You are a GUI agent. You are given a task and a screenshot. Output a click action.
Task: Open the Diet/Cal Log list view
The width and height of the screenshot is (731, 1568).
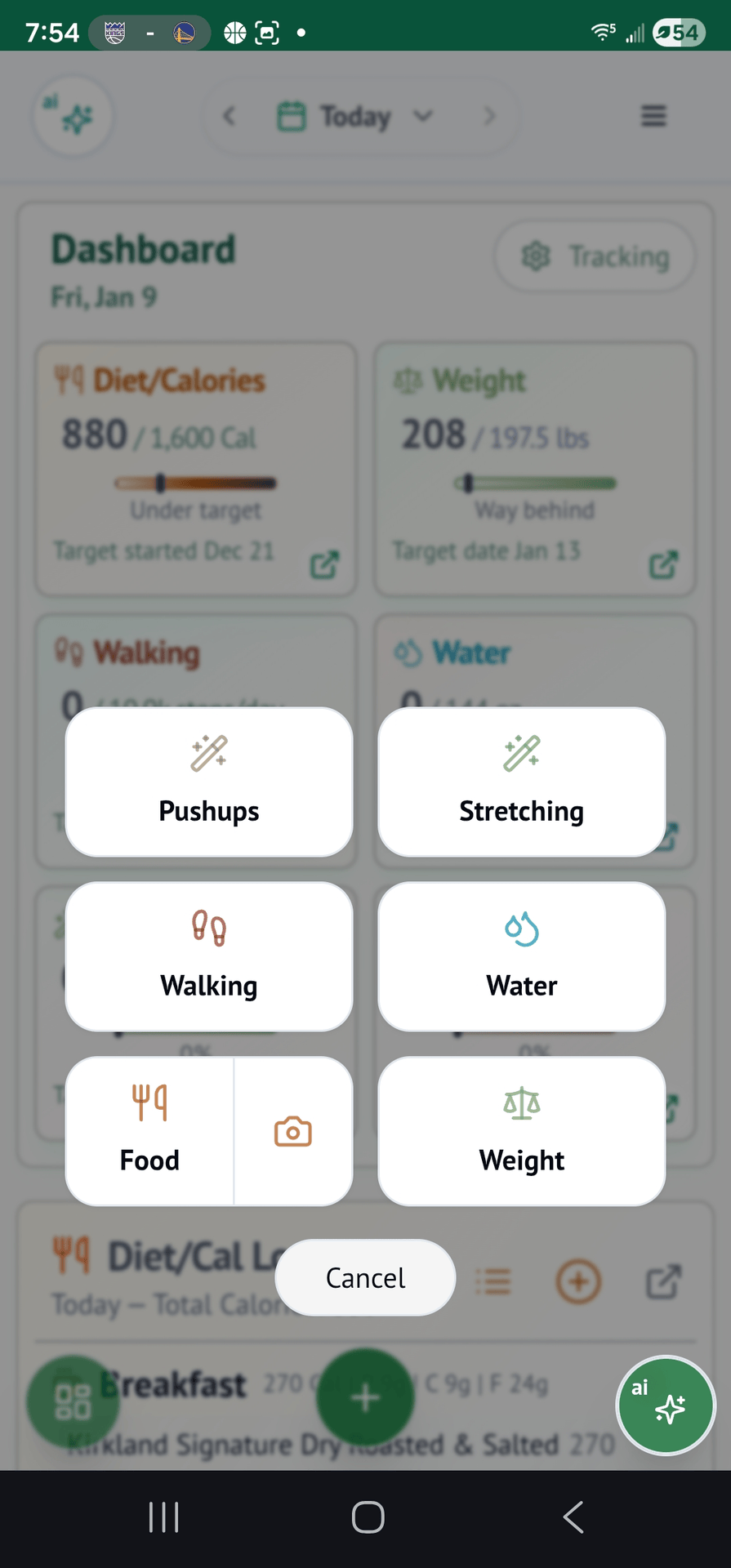493,1282
